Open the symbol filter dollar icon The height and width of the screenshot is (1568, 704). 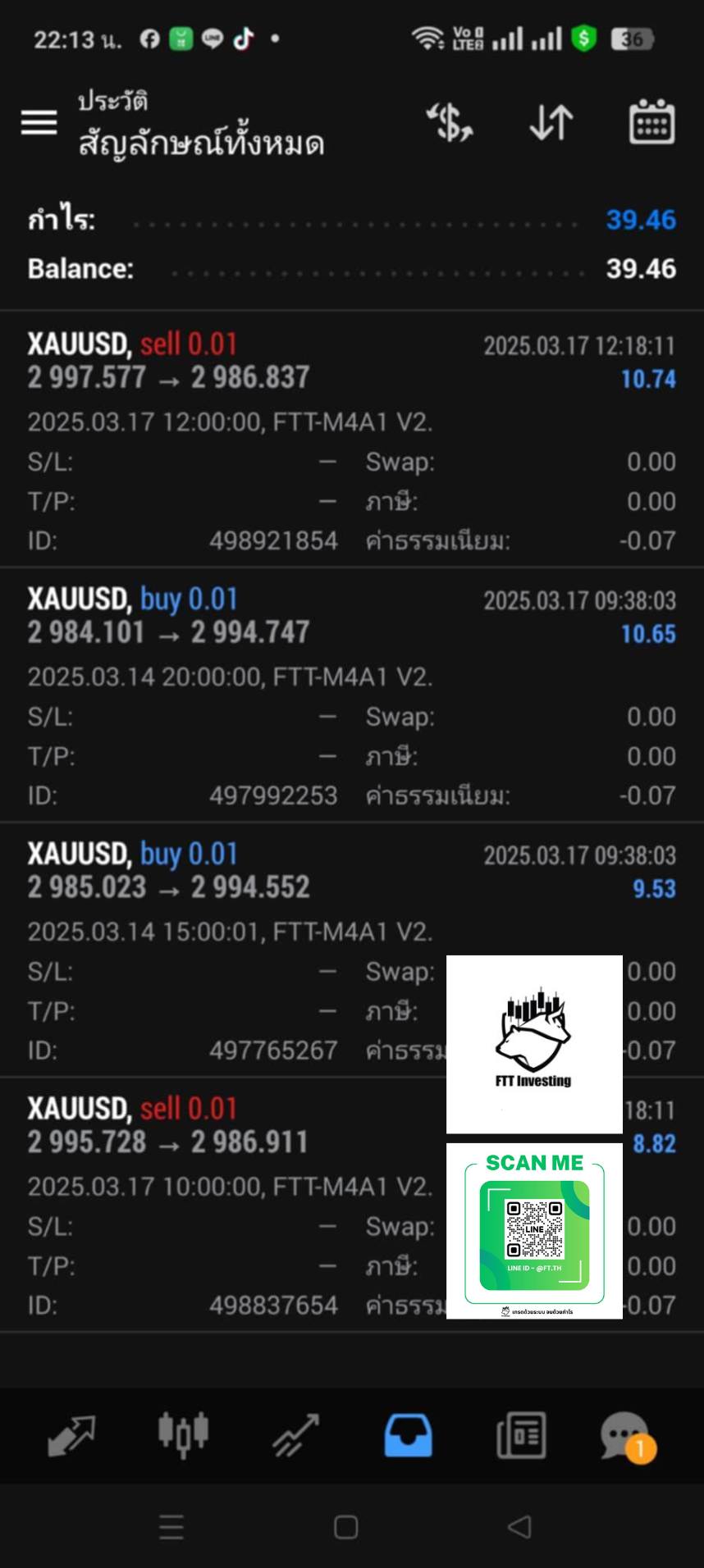(x=450, y=123)
